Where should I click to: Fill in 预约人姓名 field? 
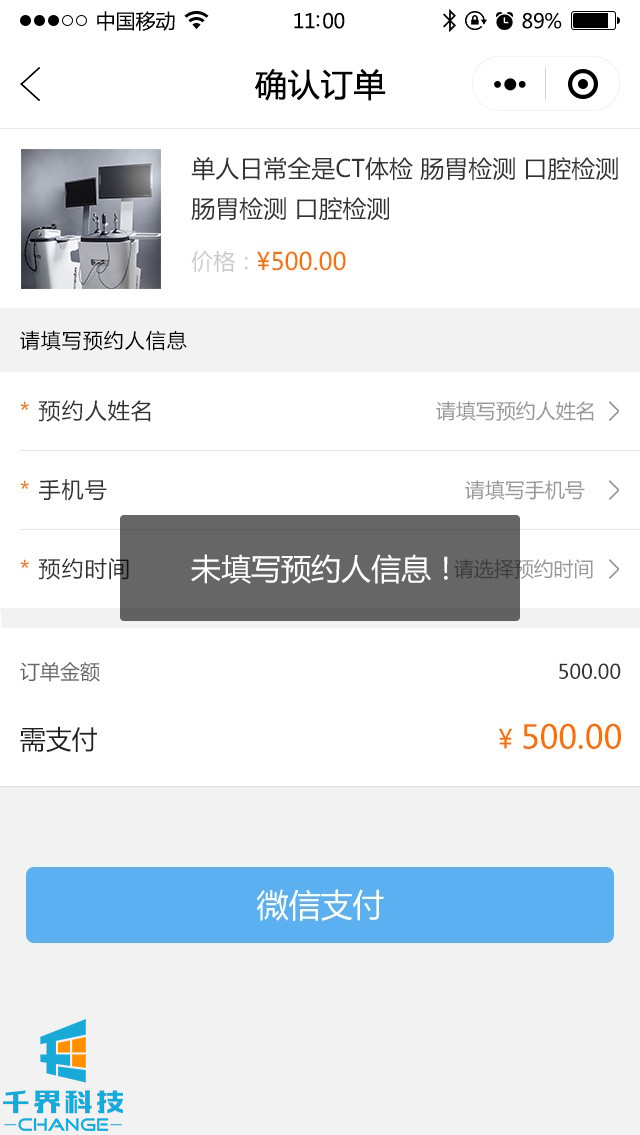(515, 411)
